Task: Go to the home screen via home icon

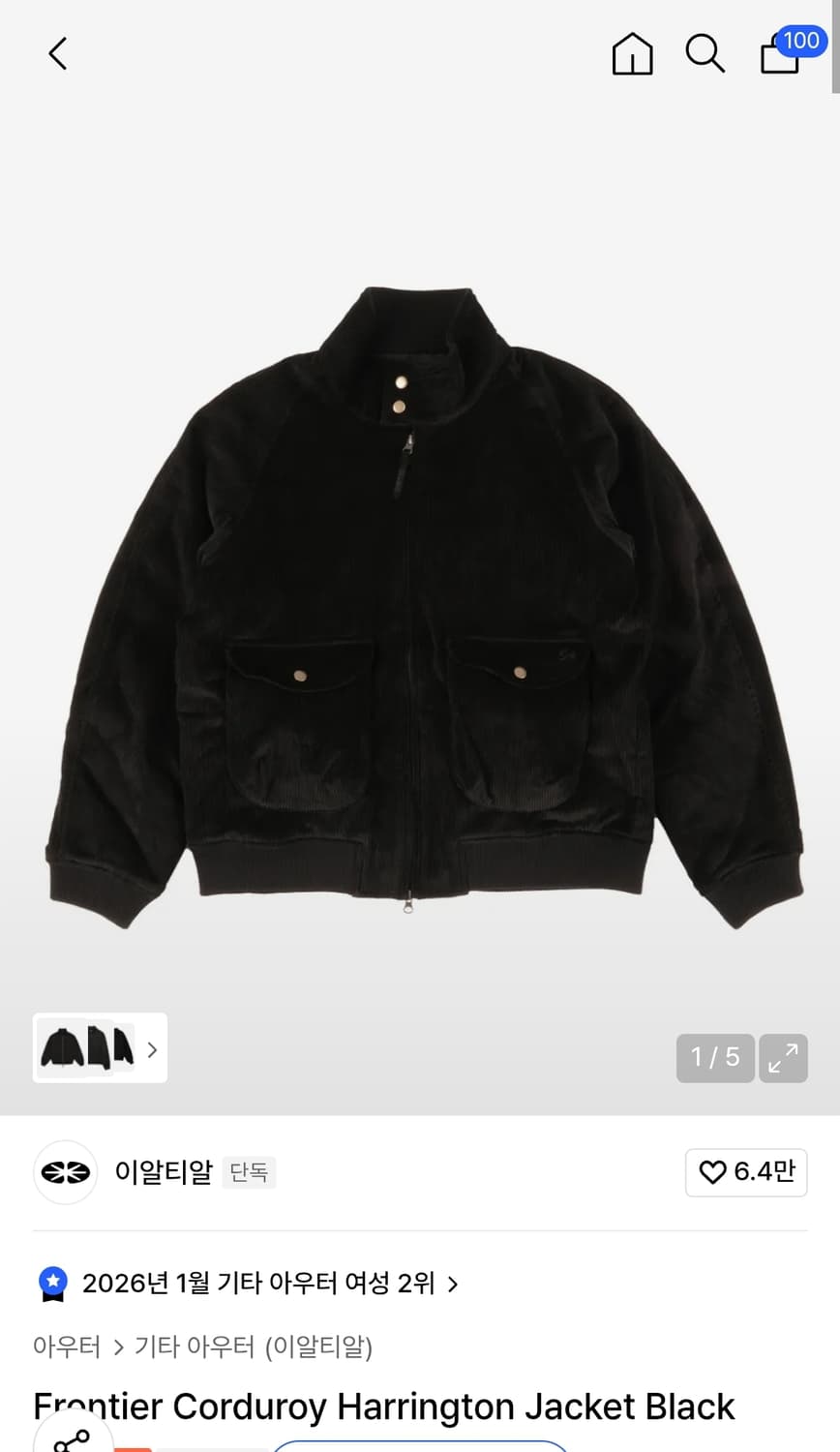Action: coord(632,53)
